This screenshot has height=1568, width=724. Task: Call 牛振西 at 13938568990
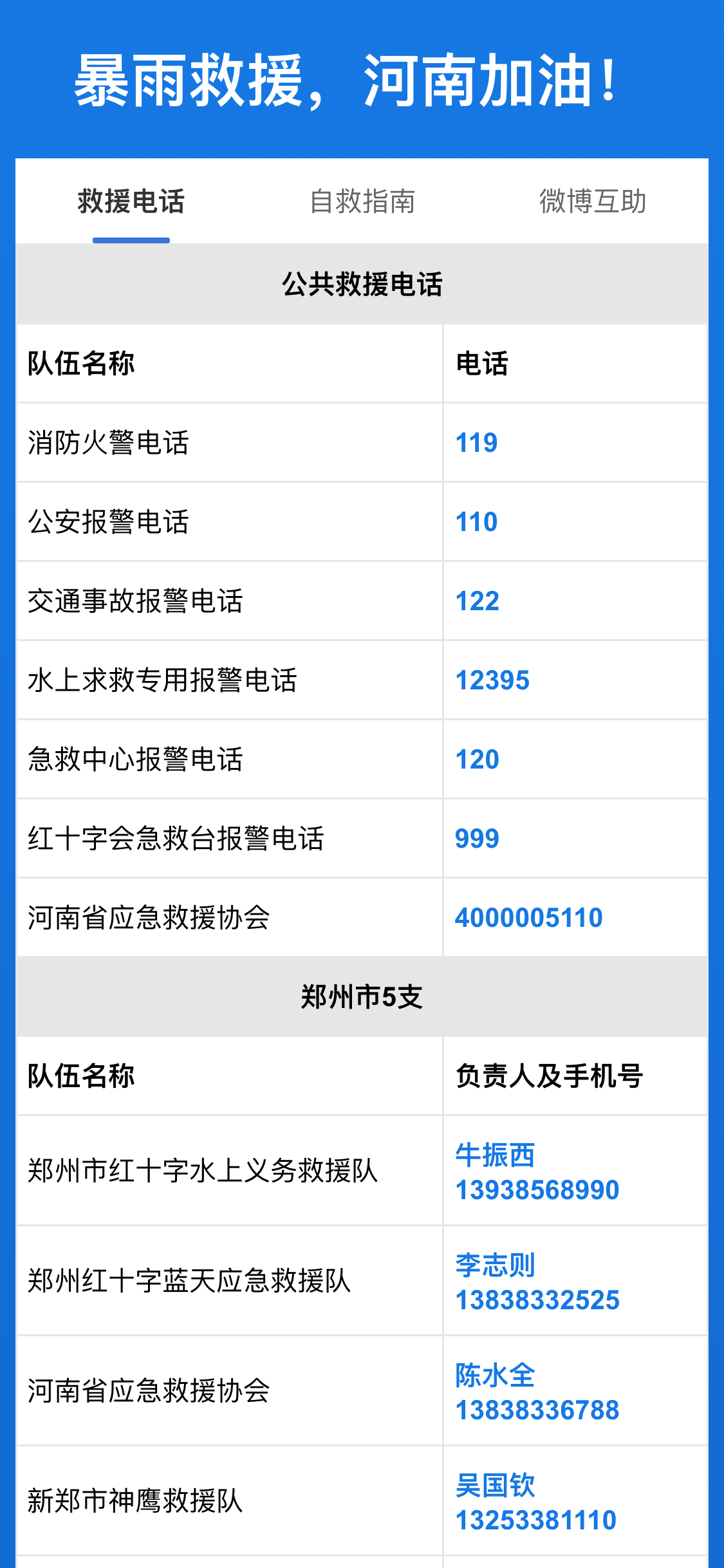[x=537, y=1172]
